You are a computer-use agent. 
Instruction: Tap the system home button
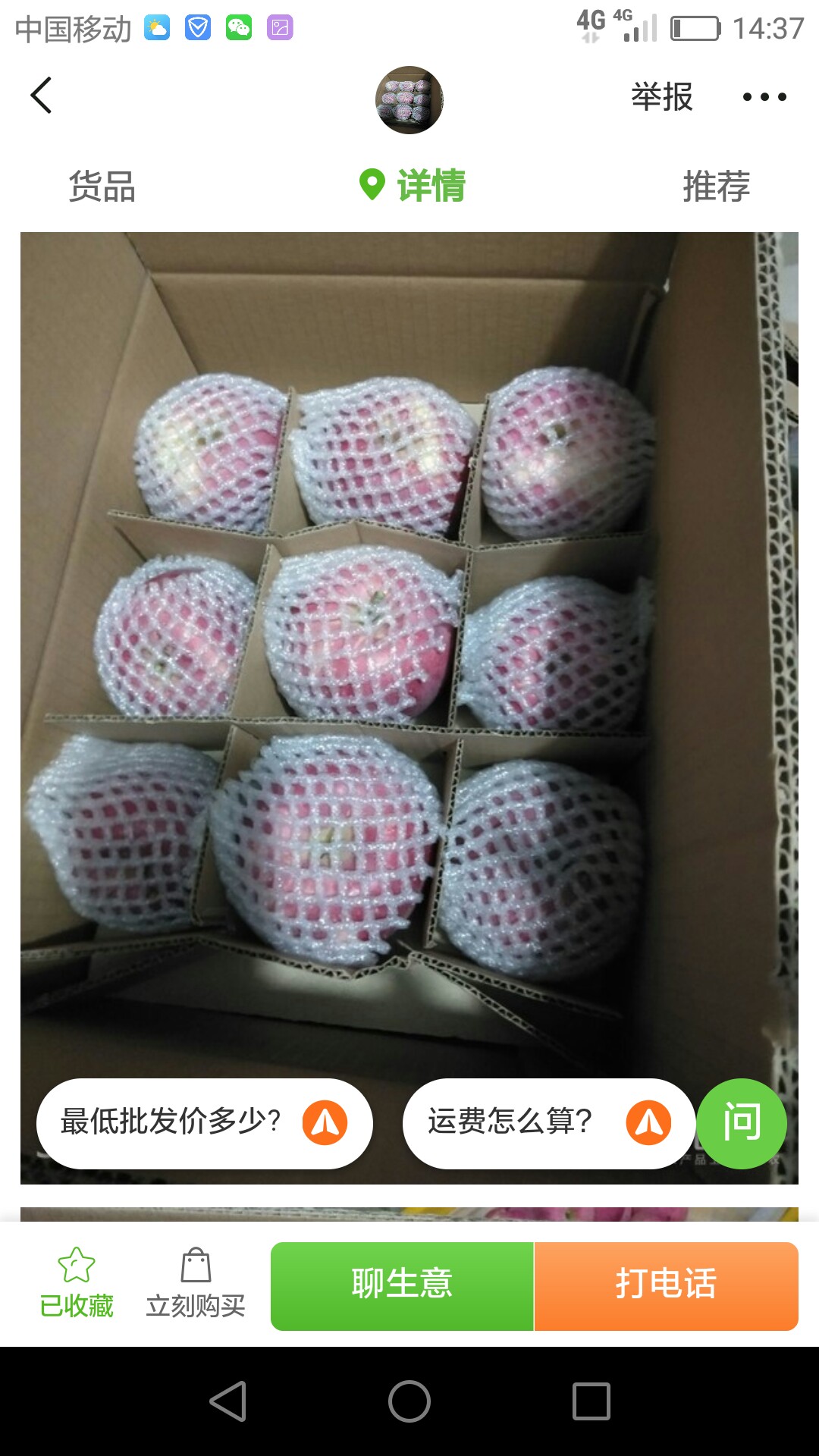(x=409, y=1401)
